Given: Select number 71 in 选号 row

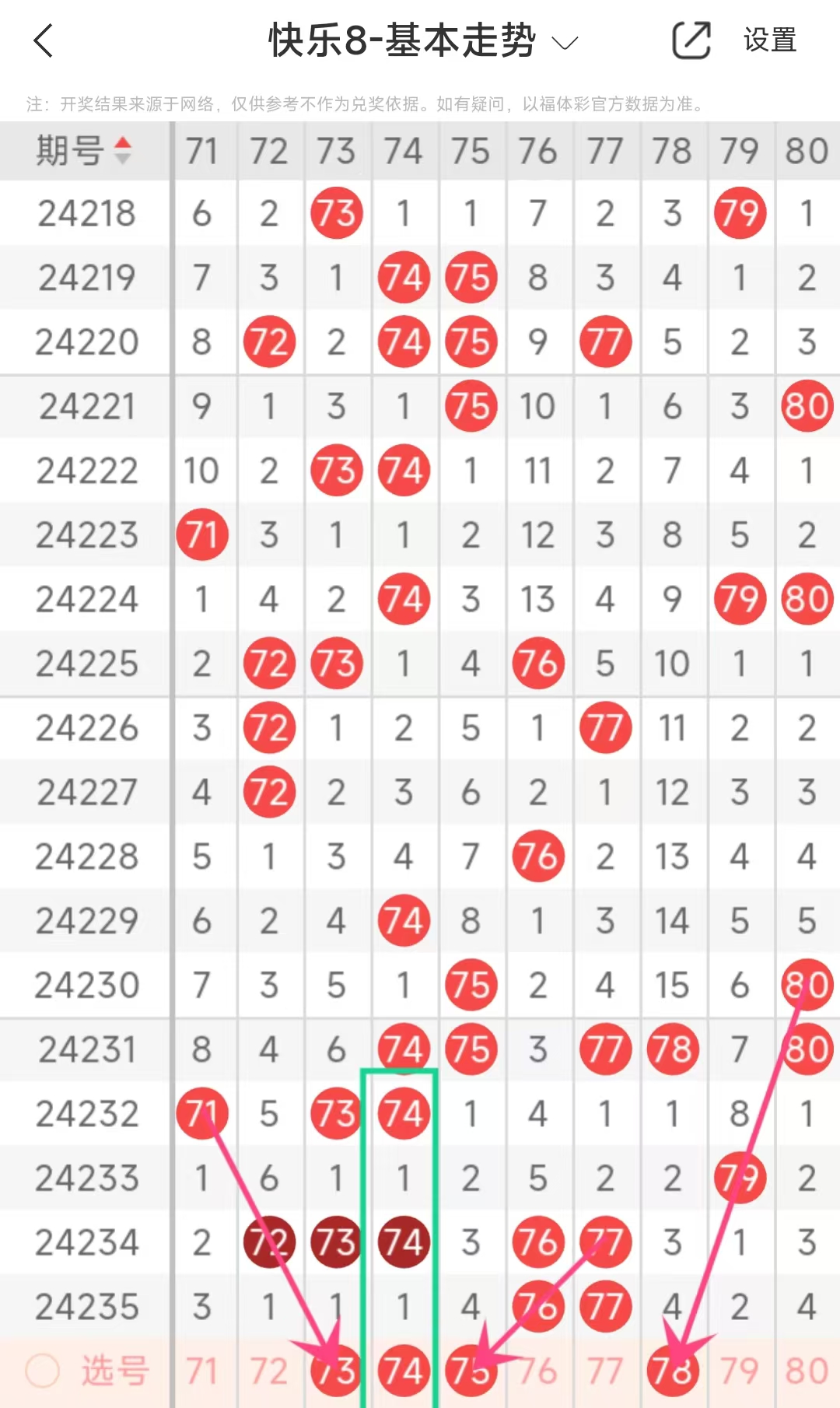Looking at the screenshot, I should pos(201,1371).
